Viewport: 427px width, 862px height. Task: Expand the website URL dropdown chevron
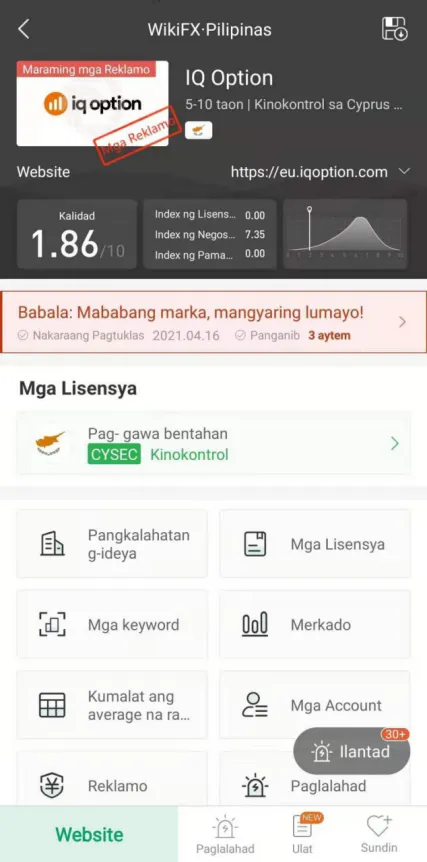404,172
